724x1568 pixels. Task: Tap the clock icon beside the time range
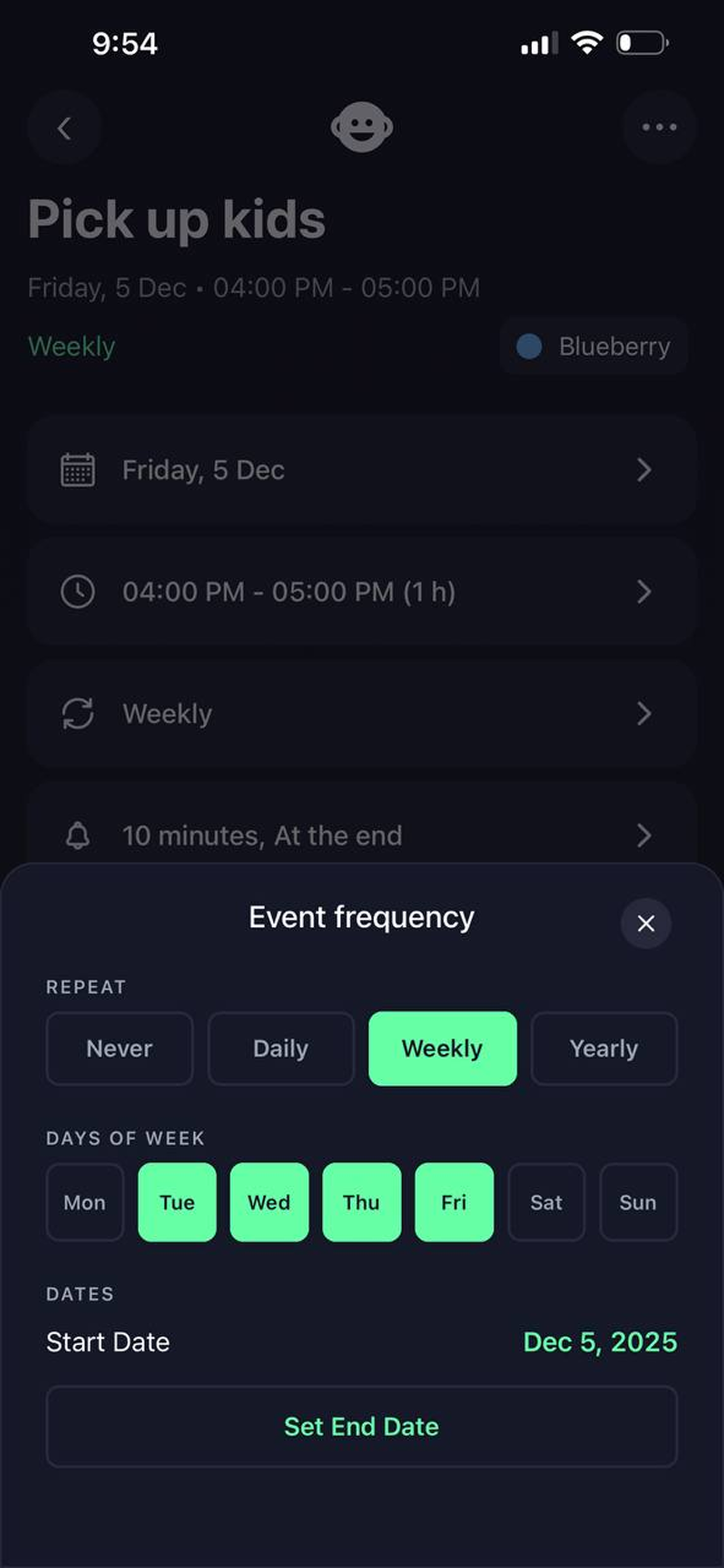(x=79, y=591)
